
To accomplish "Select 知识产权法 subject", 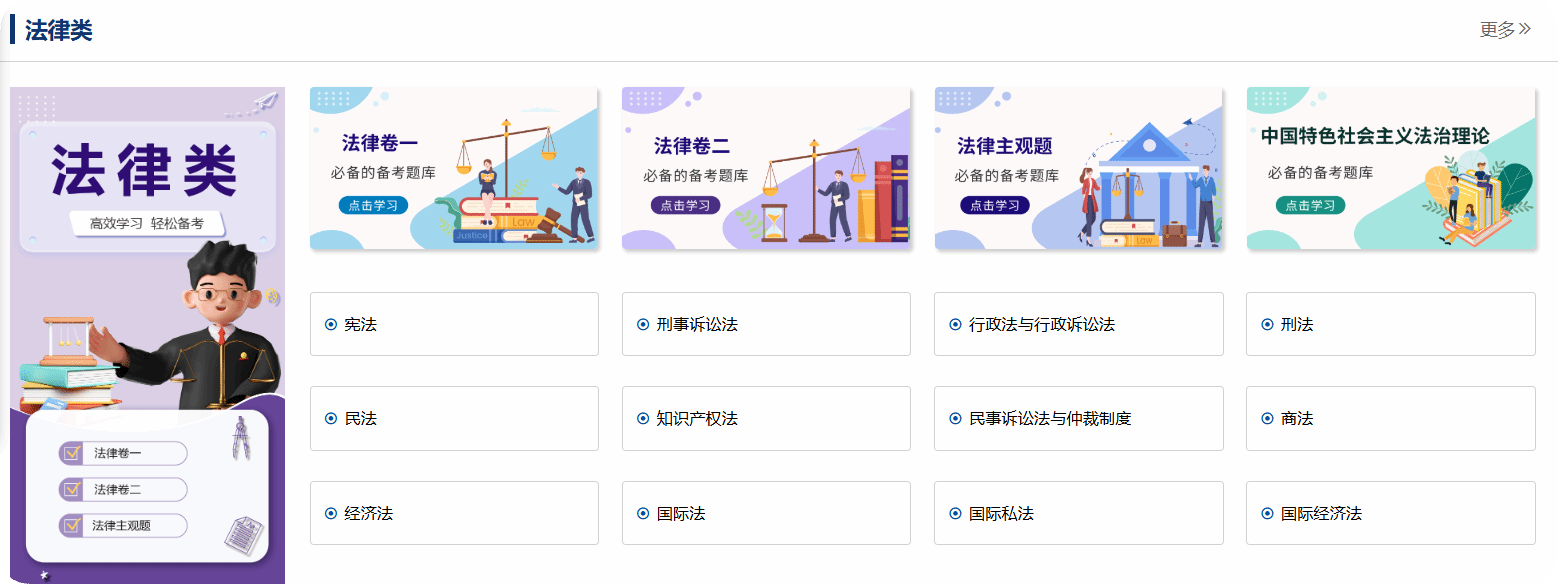I will (766, 418).
